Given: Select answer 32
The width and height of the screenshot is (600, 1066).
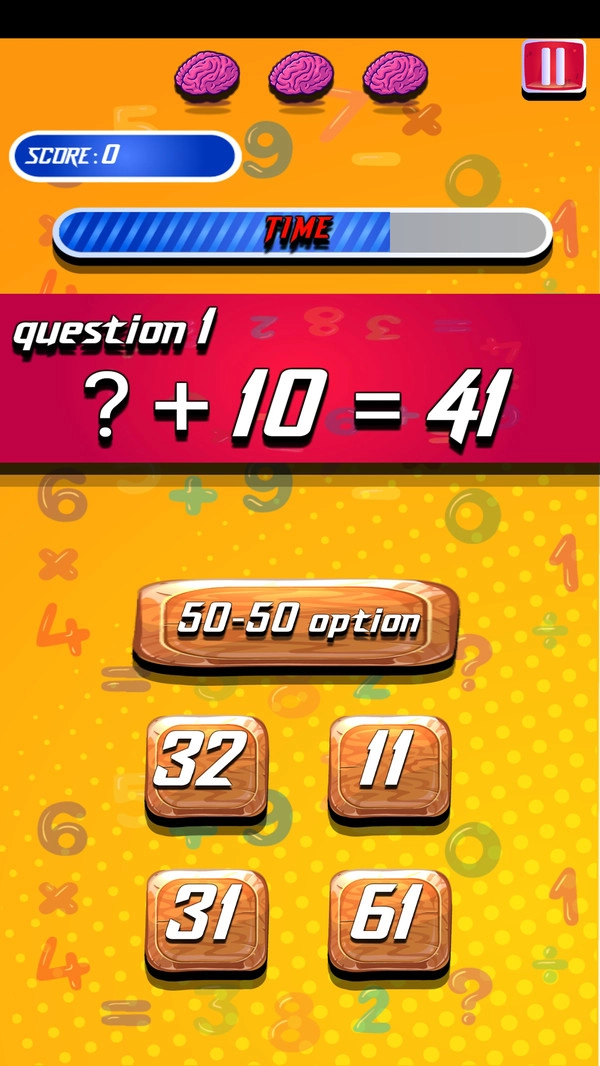Looking at the screenshot, I should 207,766.
